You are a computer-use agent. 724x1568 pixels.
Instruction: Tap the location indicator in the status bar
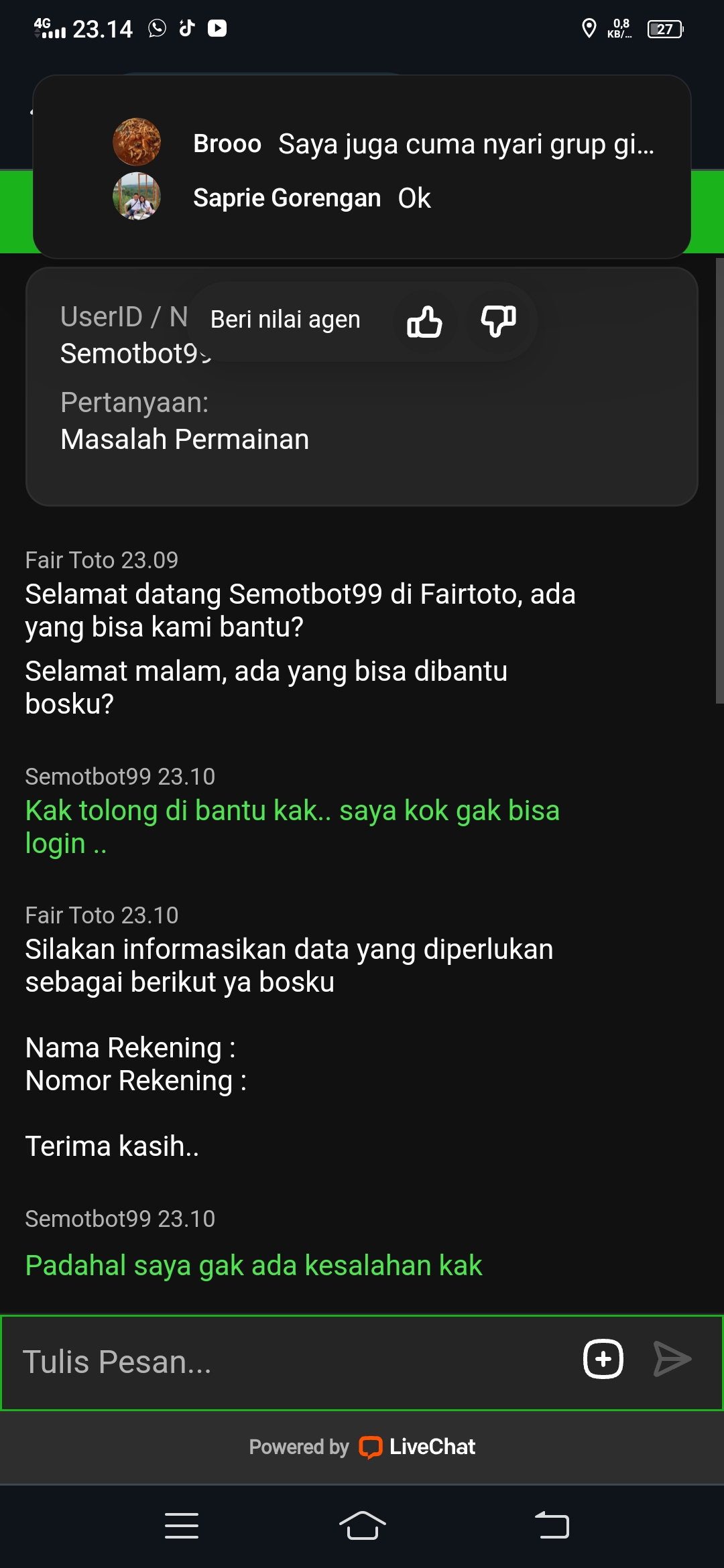coord(589,28)
